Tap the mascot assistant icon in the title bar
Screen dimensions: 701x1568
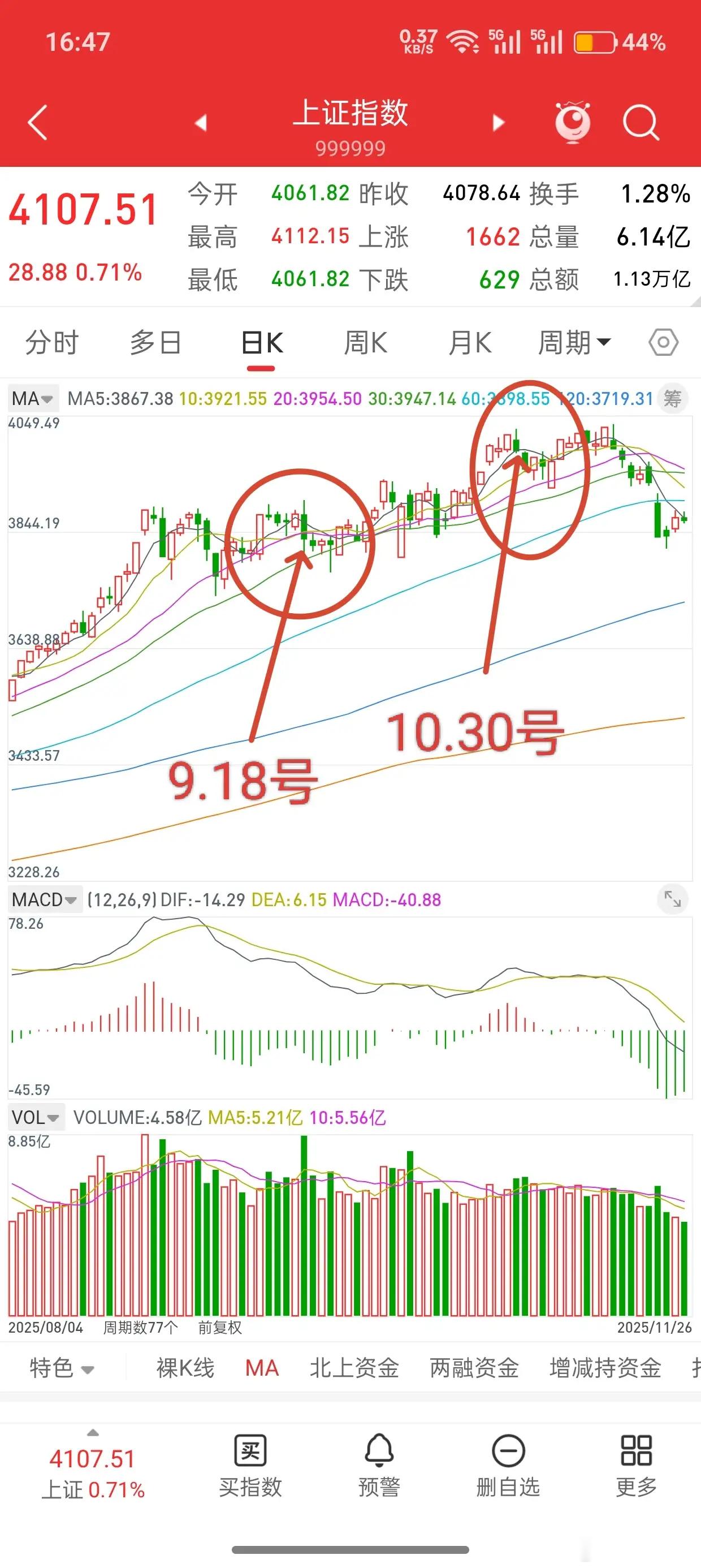click(573, 120)
